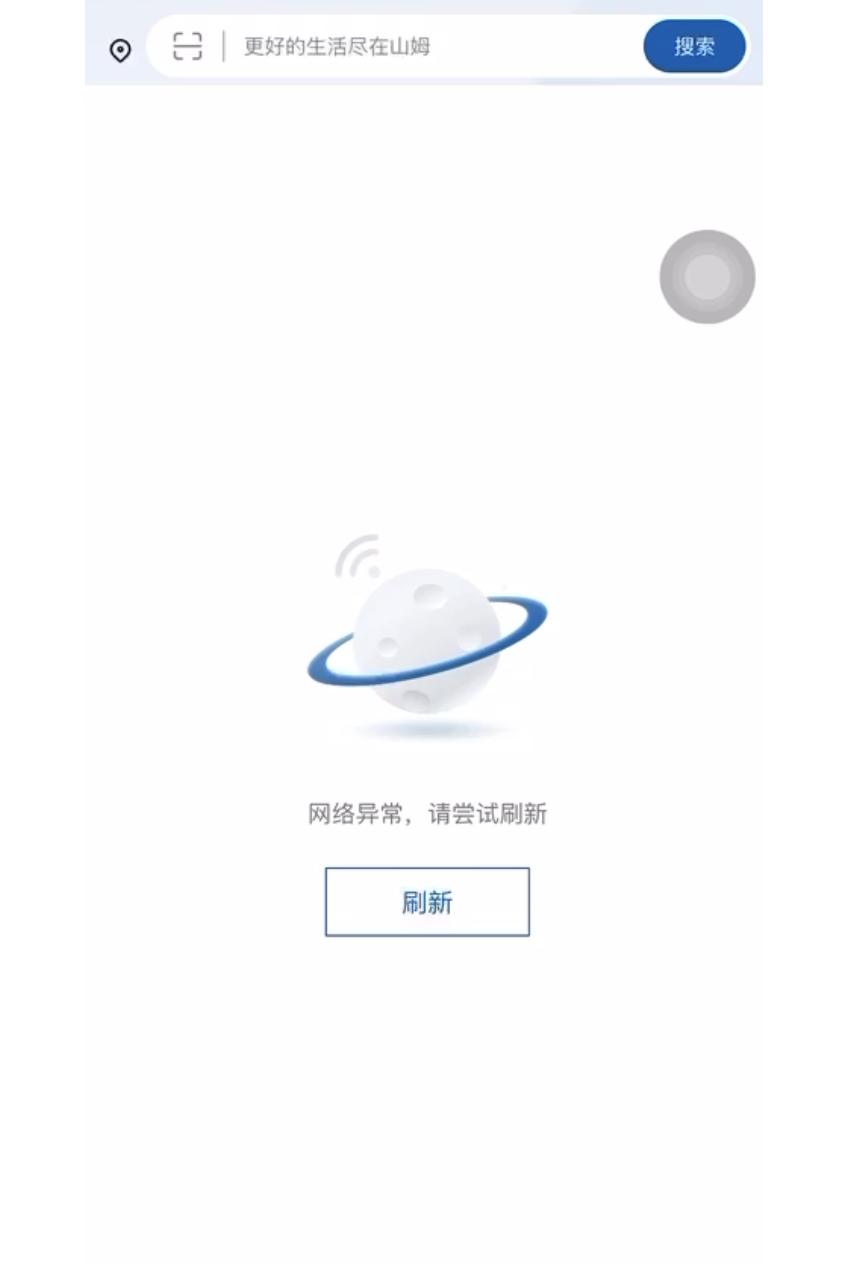This screenshot has height=1264, width=854.
Task: Open the location pin selector
Action: coord(120,50)
